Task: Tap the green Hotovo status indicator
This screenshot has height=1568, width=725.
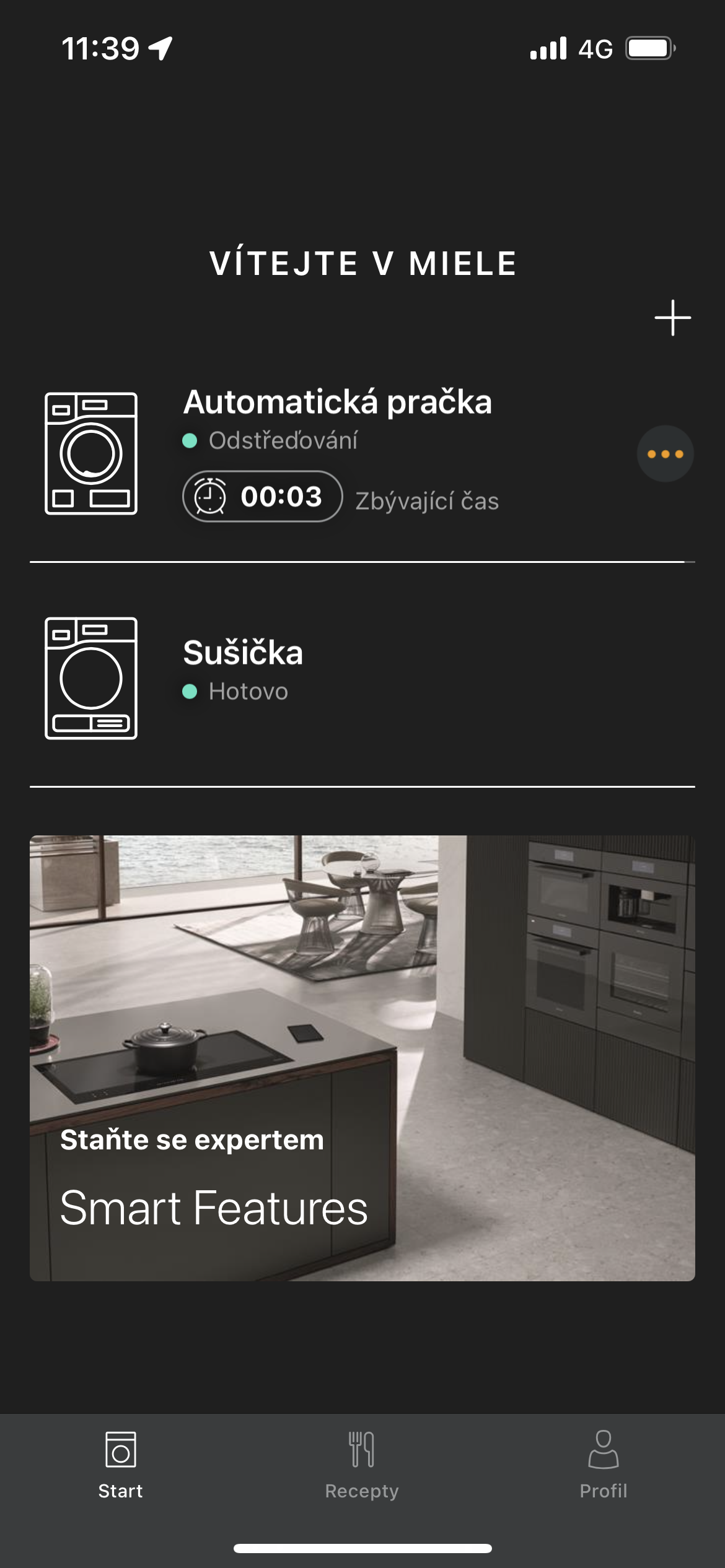Action: 189,692
